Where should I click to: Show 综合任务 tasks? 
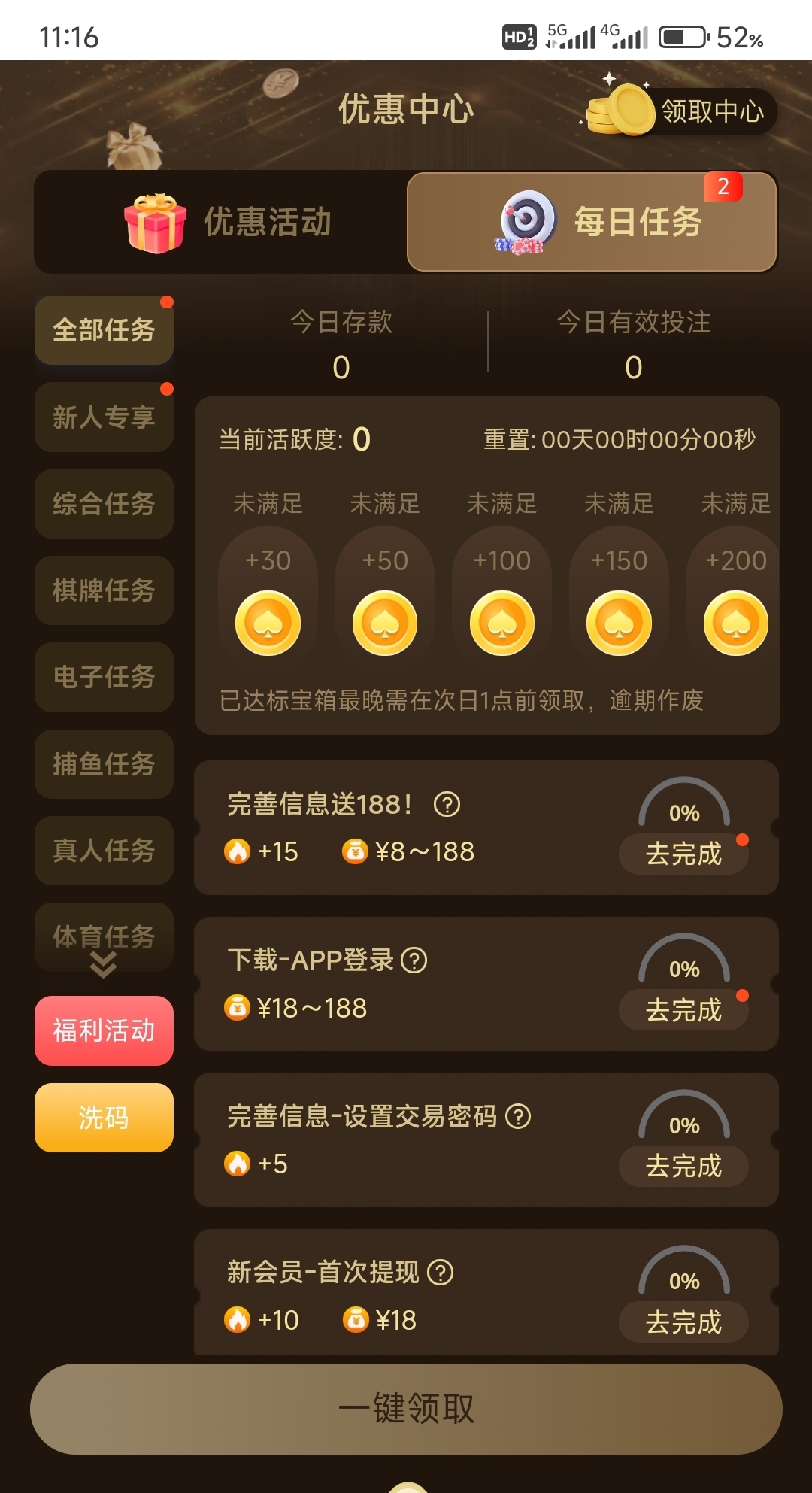click(x=104, y=504)
